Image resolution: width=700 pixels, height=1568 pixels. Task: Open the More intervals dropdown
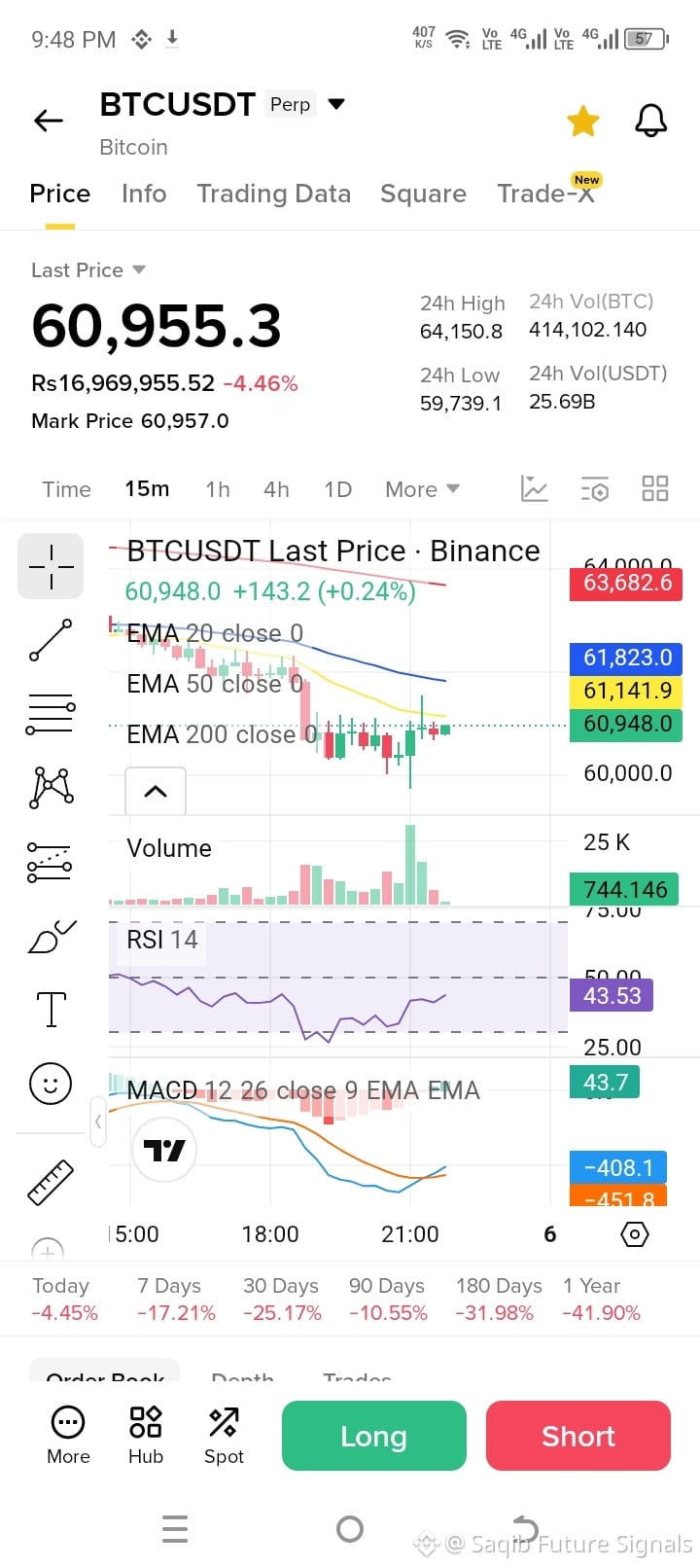click(422, 489)
